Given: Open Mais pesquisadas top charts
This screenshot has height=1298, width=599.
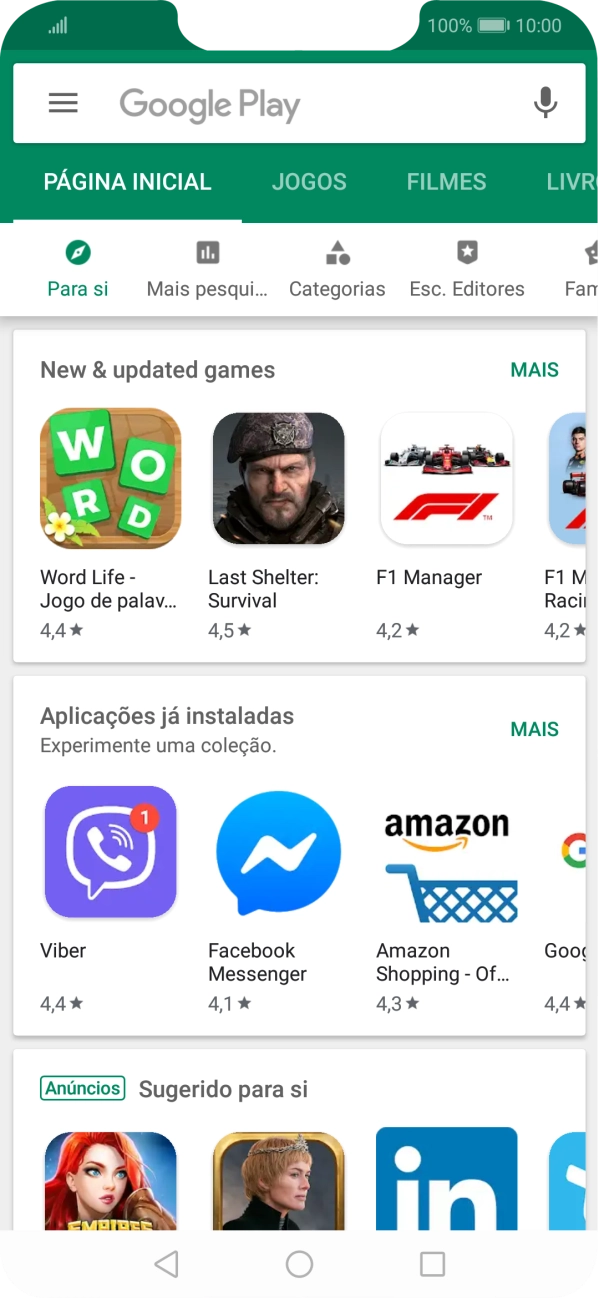Looking at the screenshot, I should point(207,269).
